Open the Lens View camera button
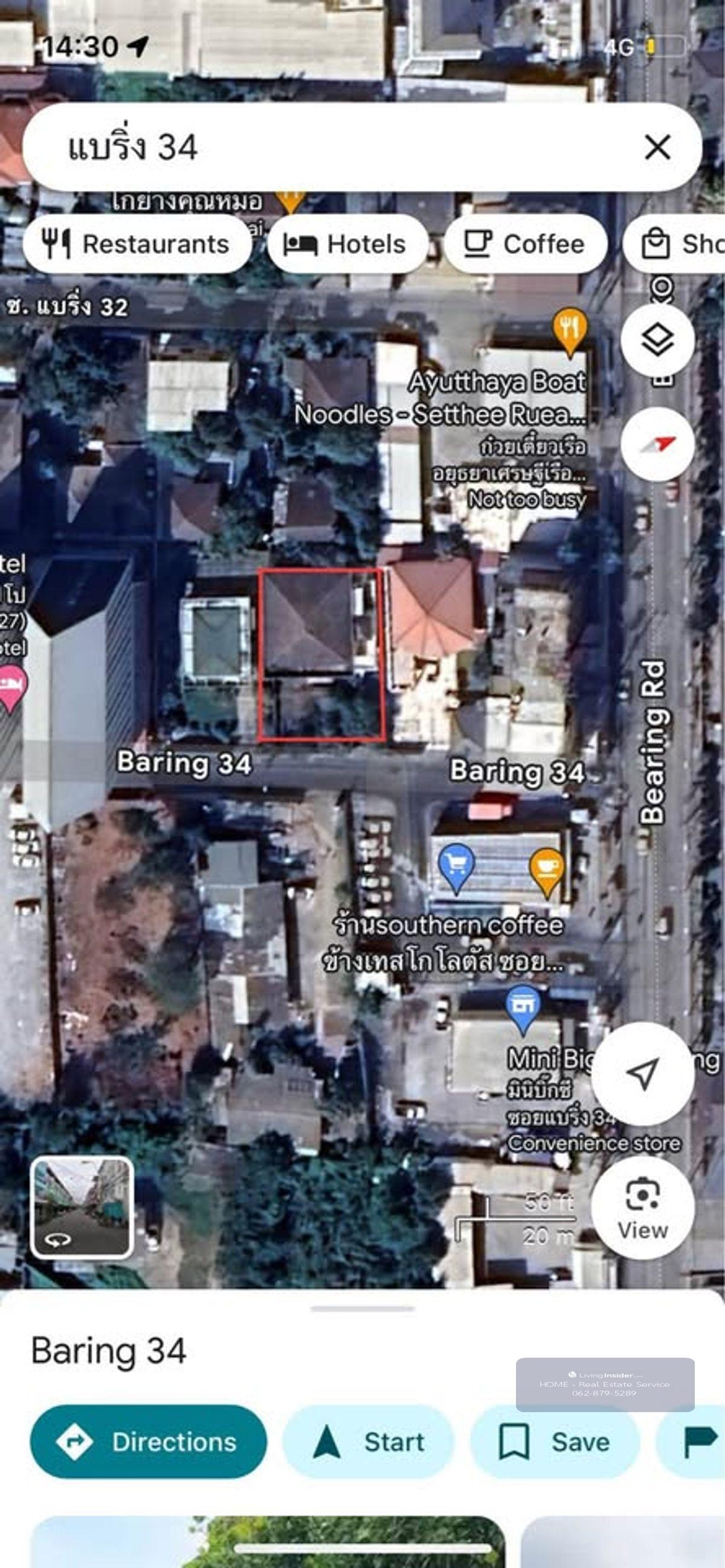This screenshot has width=725, height=1568. 642,1207
